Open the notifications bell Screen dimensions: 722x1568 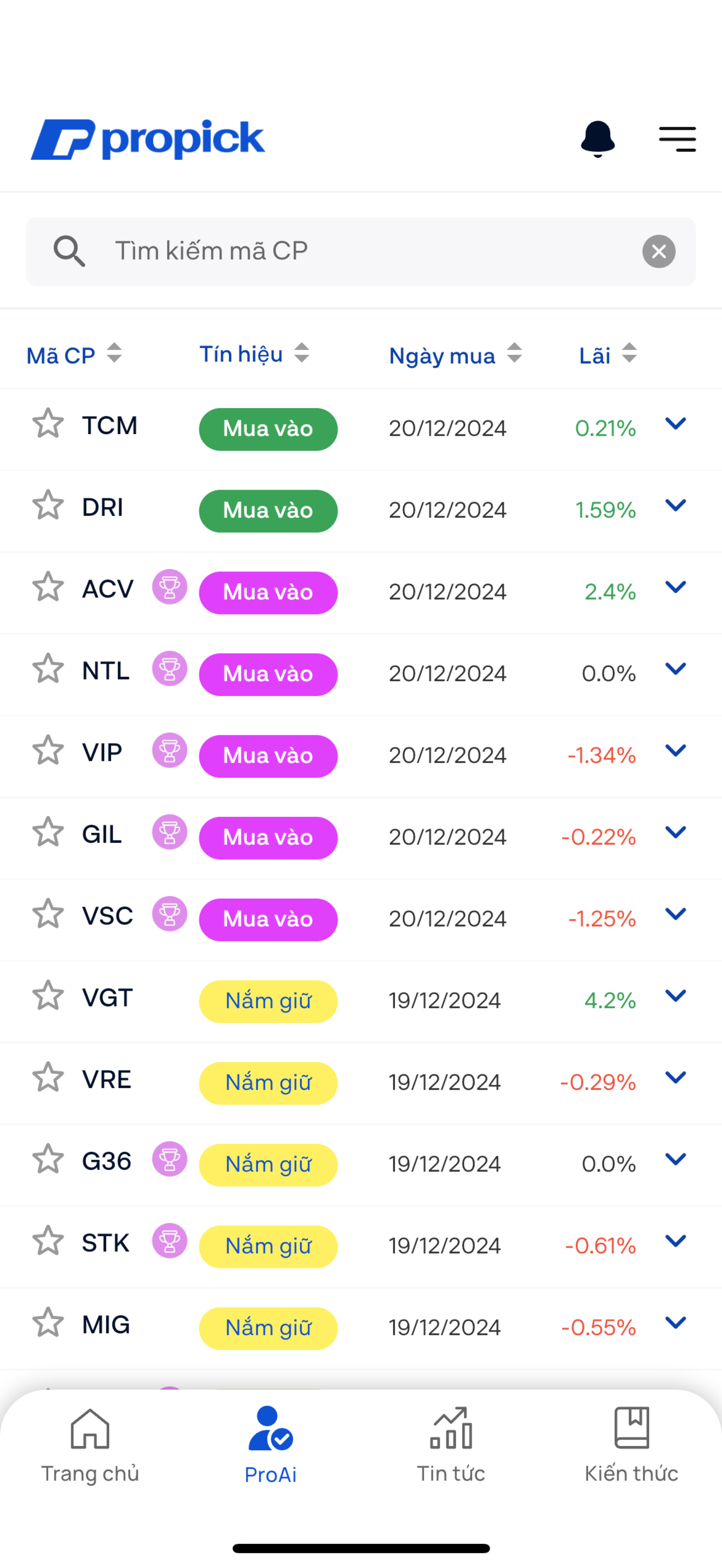(x=598, y=139)
